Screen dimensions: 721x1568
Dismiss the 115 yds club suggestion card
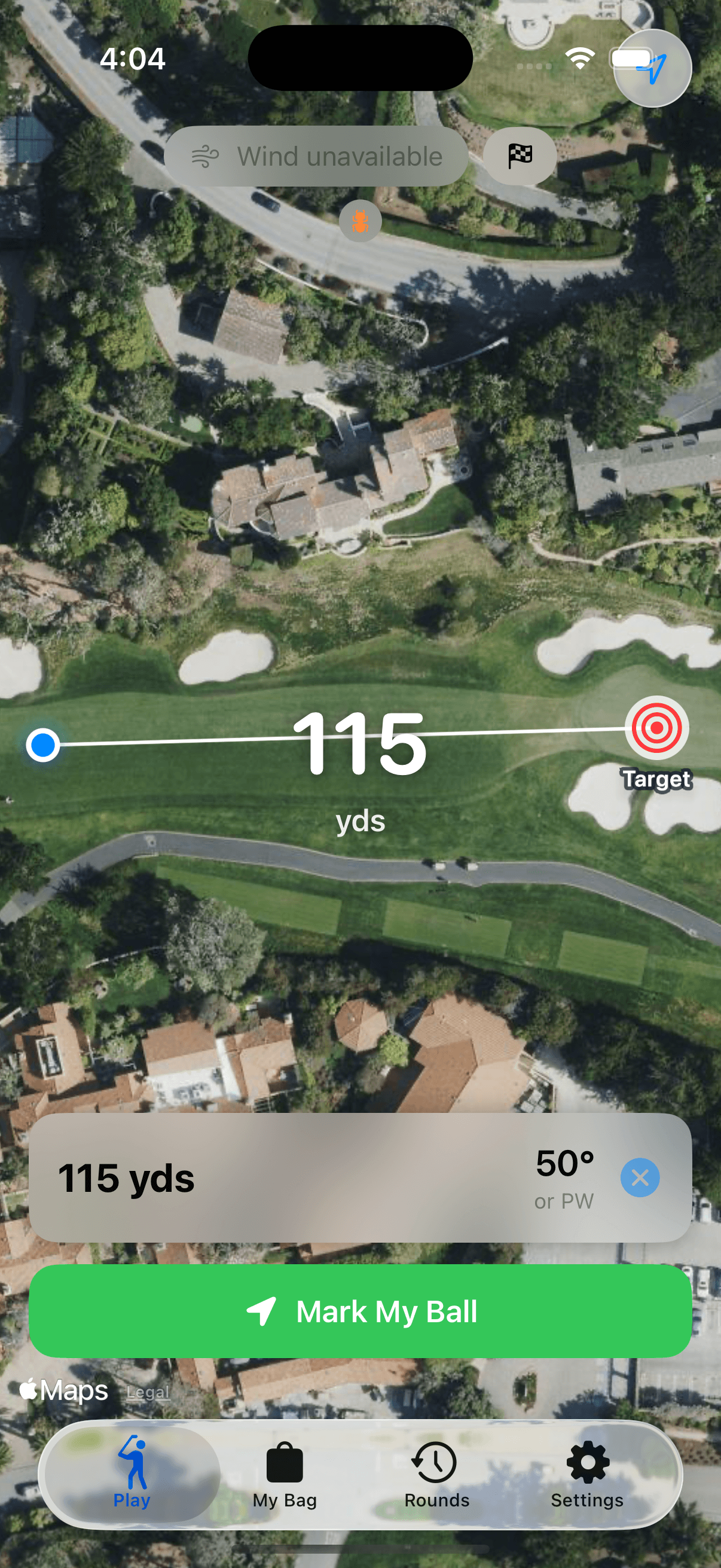(640, 1178)
